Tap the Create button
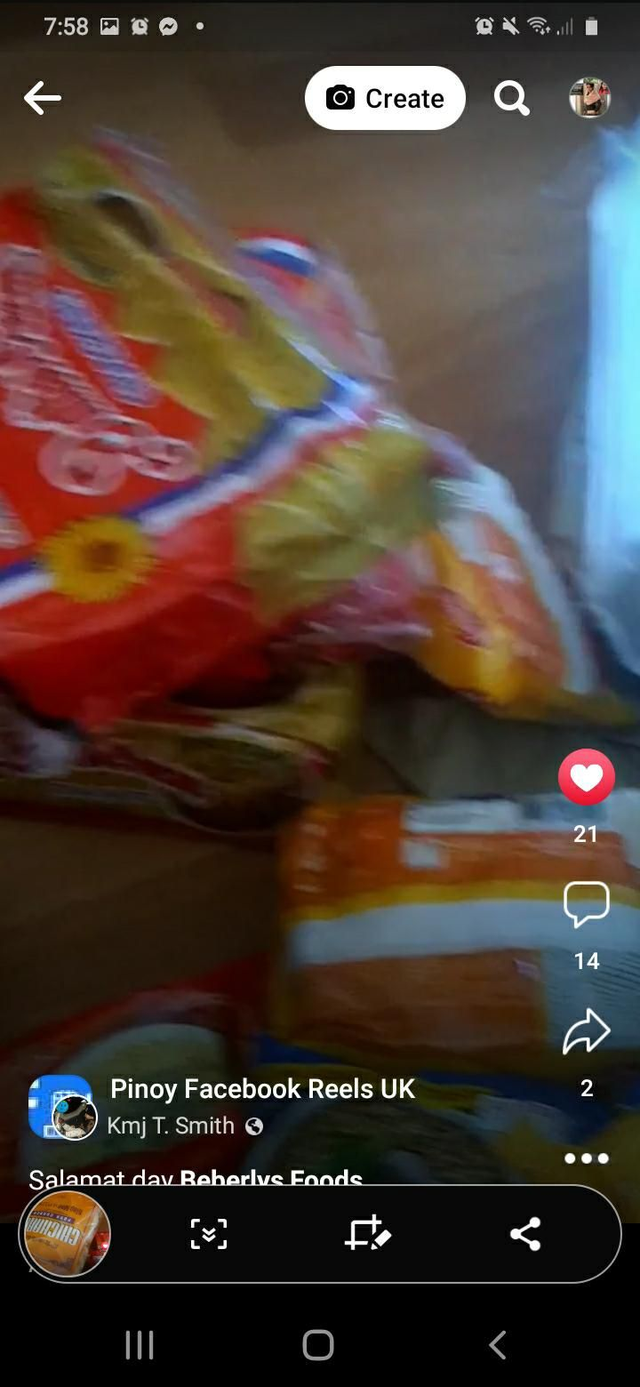 [385, 98]
